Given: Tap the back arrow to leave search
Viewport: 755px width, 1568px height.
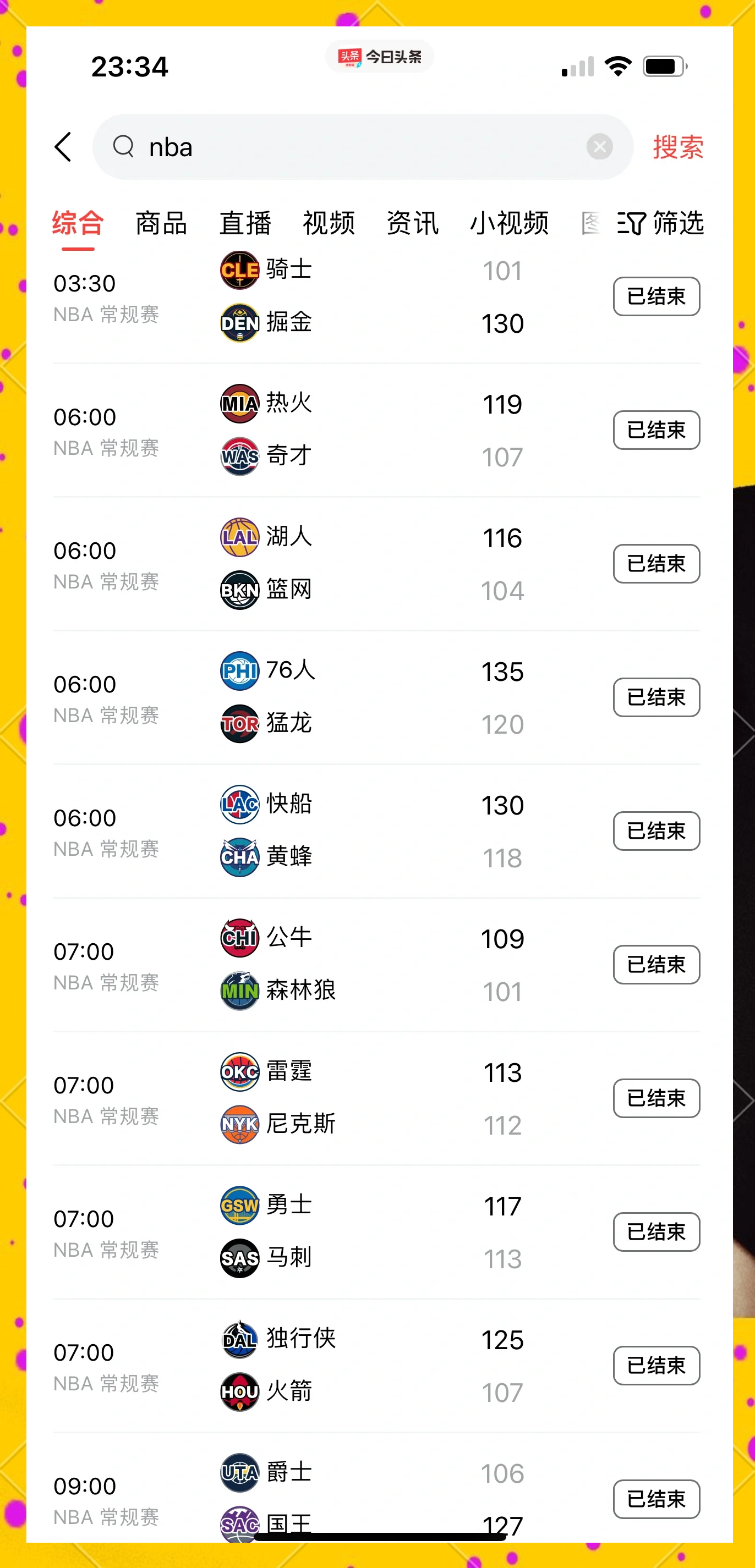Looking at the screenshot, I should 63,147.
